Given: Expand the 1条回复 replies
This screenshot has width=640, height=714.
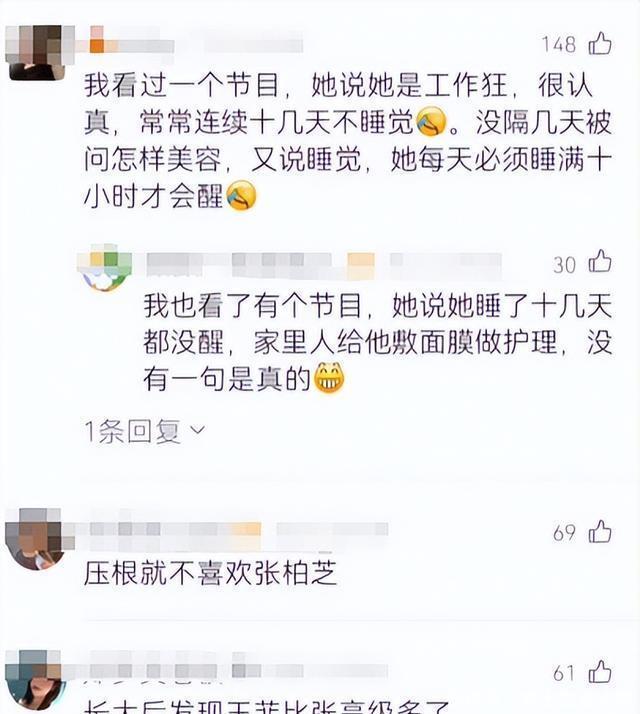Looking at the screenshot, I should coord(146,431).
